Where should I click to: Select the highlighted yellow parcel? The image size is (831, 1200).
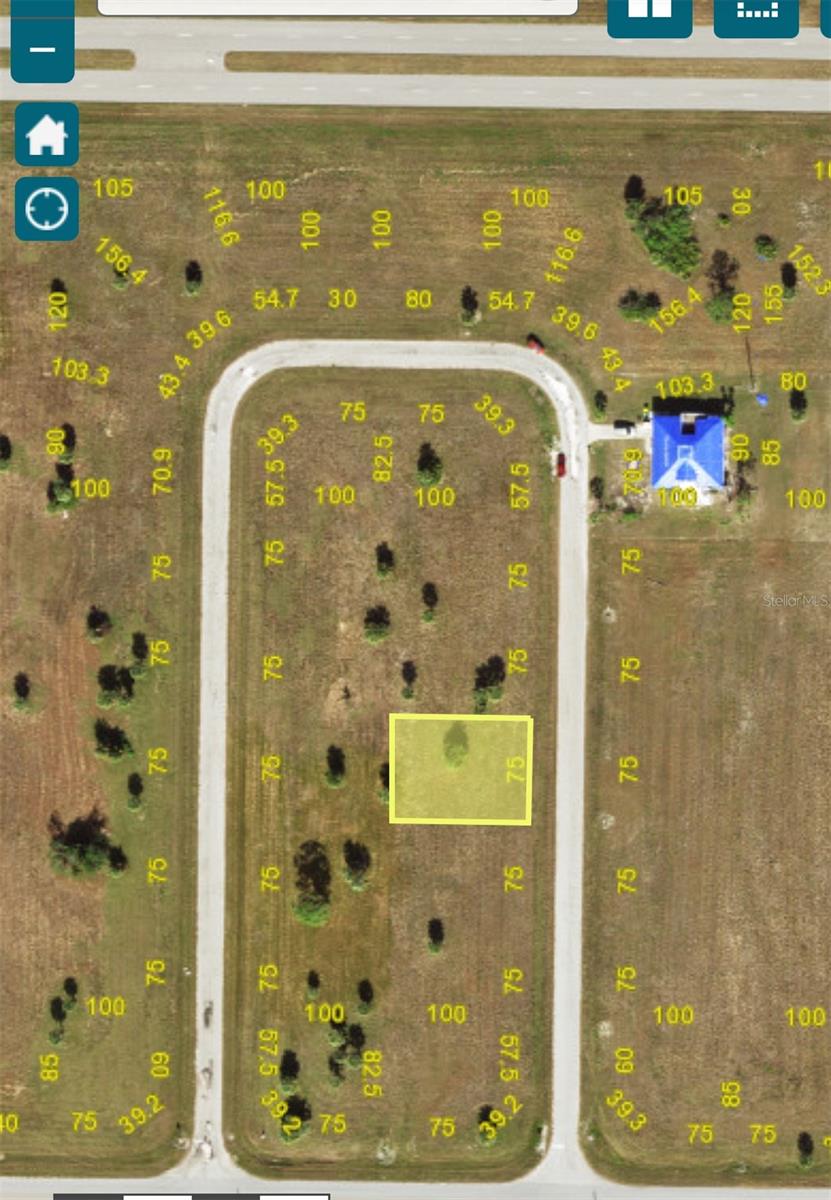(460, 770)
